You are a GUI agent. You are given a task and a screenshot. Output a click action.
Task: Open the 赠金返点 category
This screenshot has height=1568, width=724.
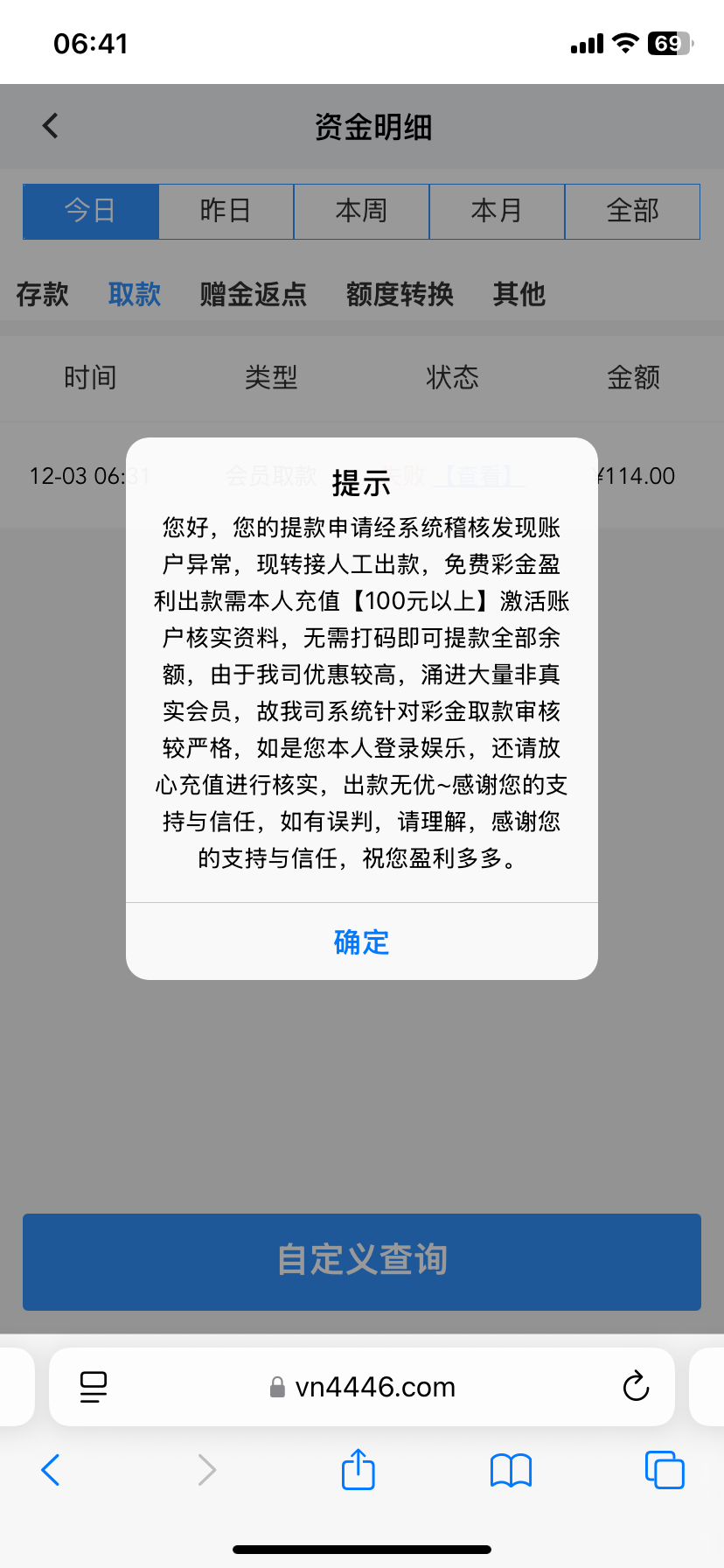point(252,295)
